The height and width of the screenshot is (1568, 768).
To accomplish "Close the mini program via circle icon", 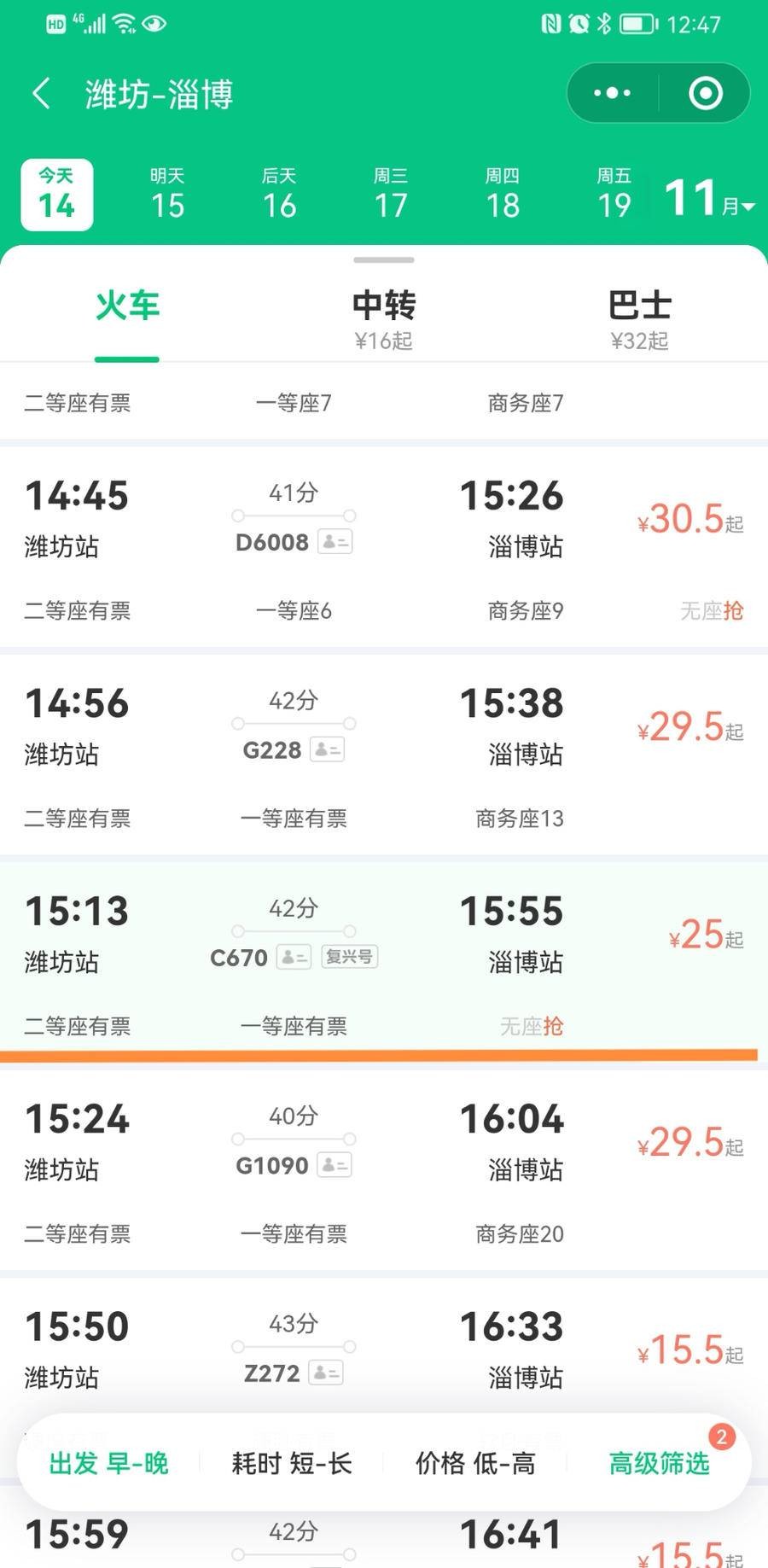I will click(x=705, y=93).
